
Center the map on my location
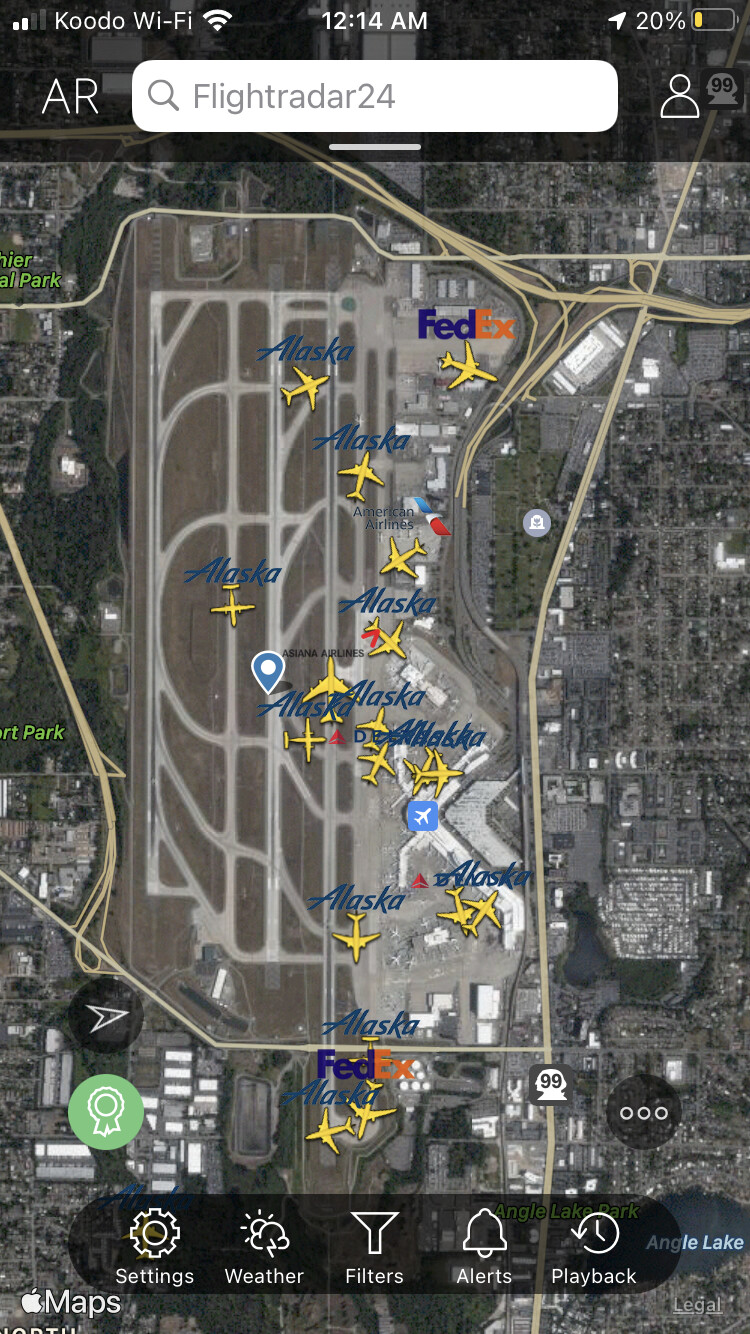[106, 1017]
